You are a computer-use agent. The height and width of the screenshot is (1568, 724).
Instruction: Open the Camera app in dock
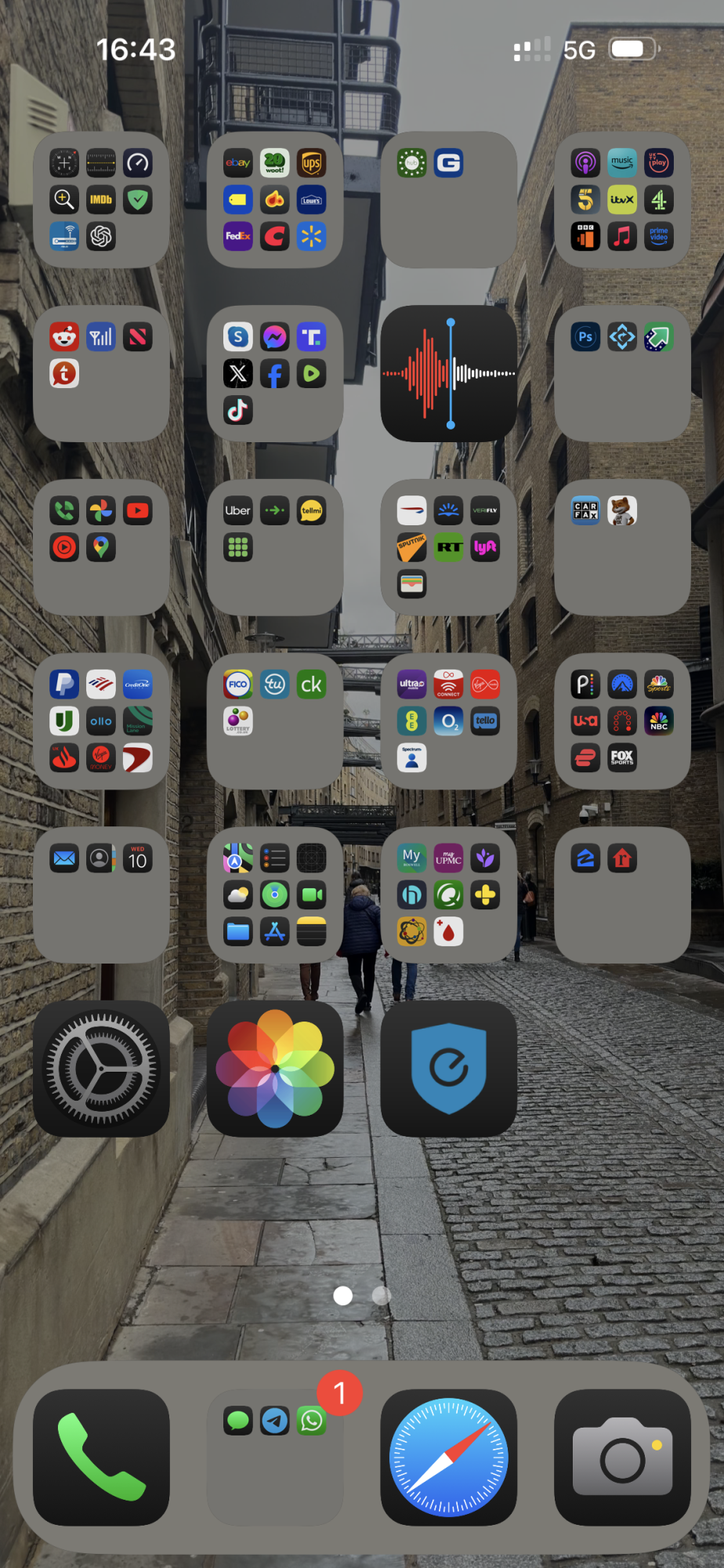[x=622, y=1457]
